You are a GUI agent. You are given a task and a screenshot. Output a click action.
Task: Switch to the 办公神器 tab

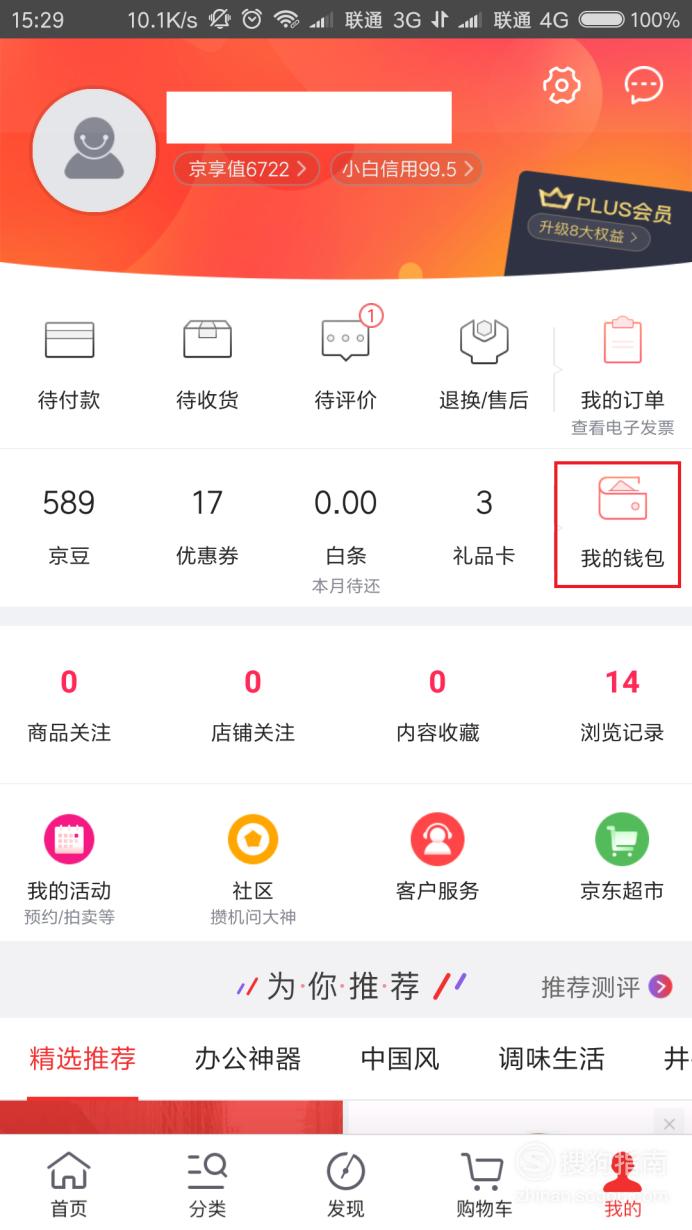(248, 1059)
